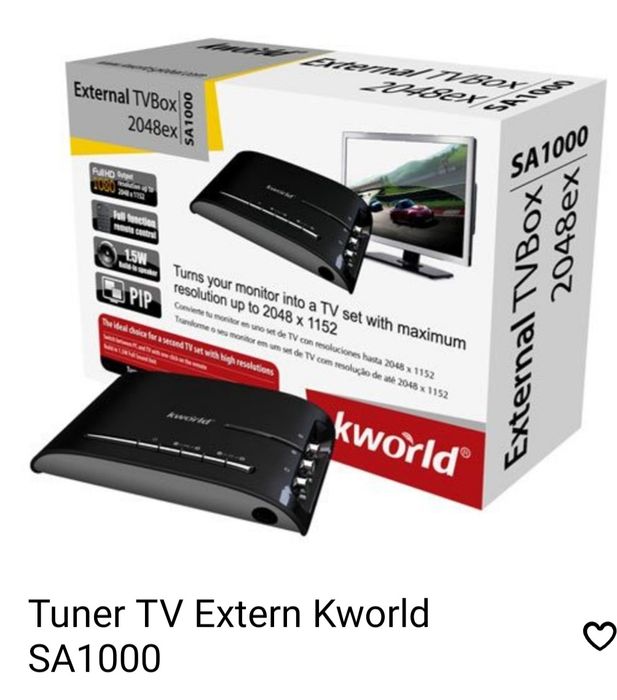The image size is (617, 700).
Task: Save Kworld SA1000 listing to favorites
Action: click(599, 636)
